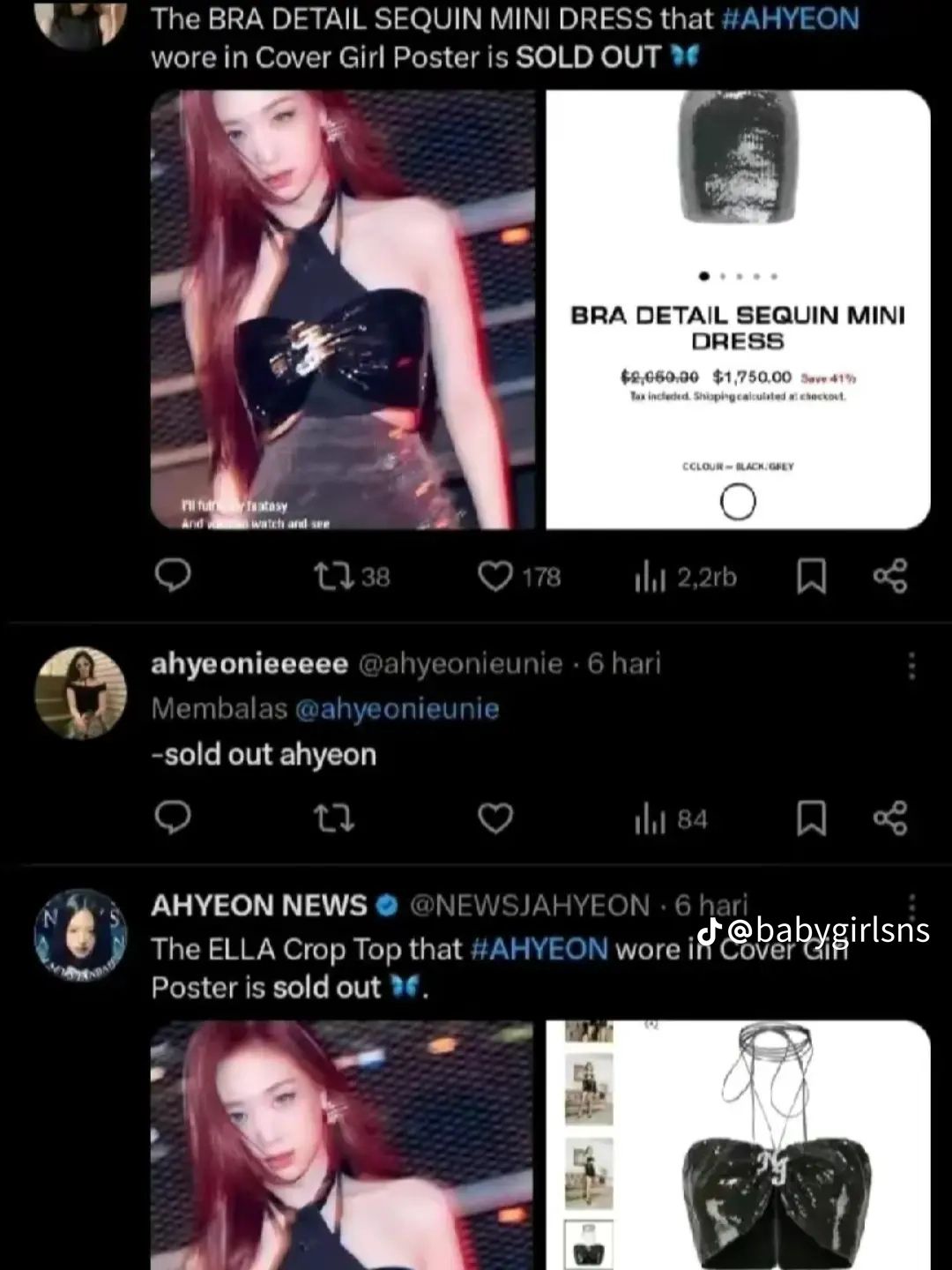Open the #AHYEON hashtag in the dress tweet

click(x=789, y=19)
